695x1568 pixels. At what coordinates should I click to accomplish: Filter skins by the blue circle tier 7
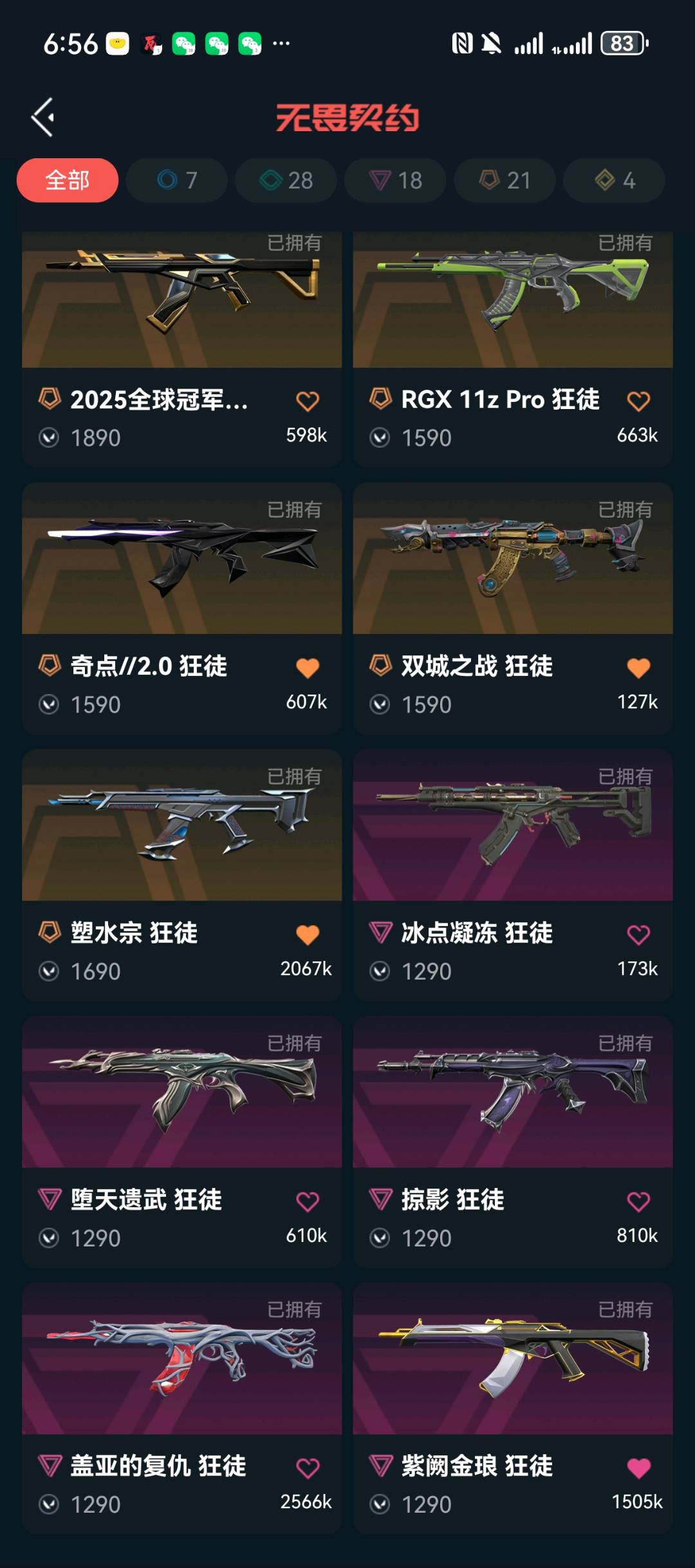click(x=177, y=180)
